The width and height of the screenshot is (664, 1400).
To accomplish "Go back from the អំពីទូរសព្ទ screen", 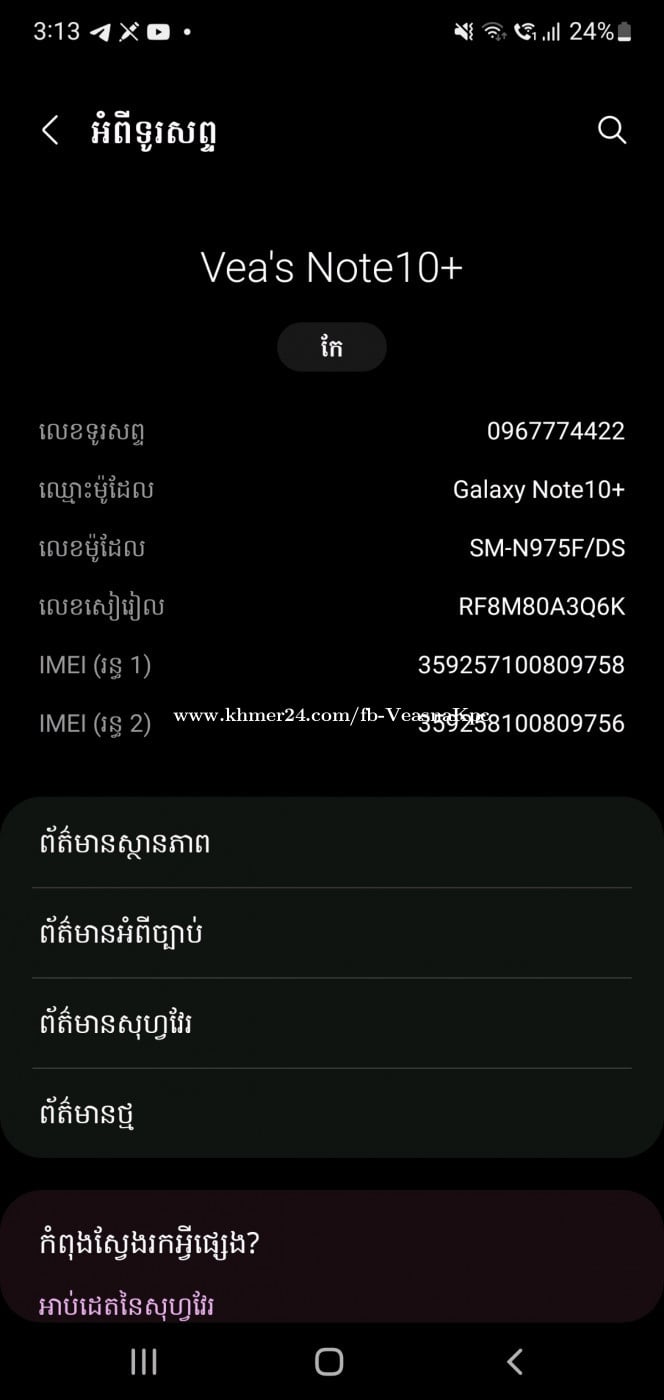I will [50, 130].
